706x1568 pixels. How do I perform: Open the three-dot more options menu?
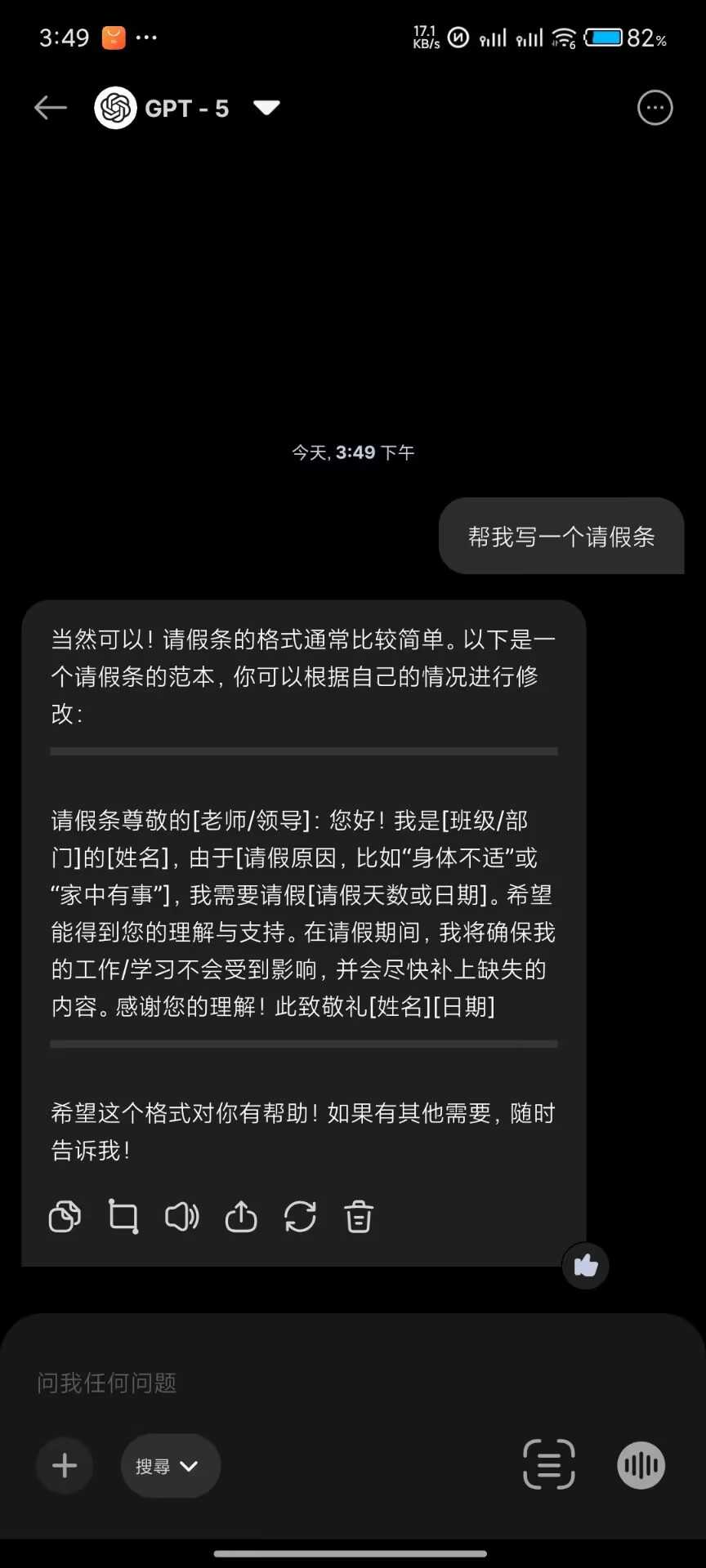point(655,108)
